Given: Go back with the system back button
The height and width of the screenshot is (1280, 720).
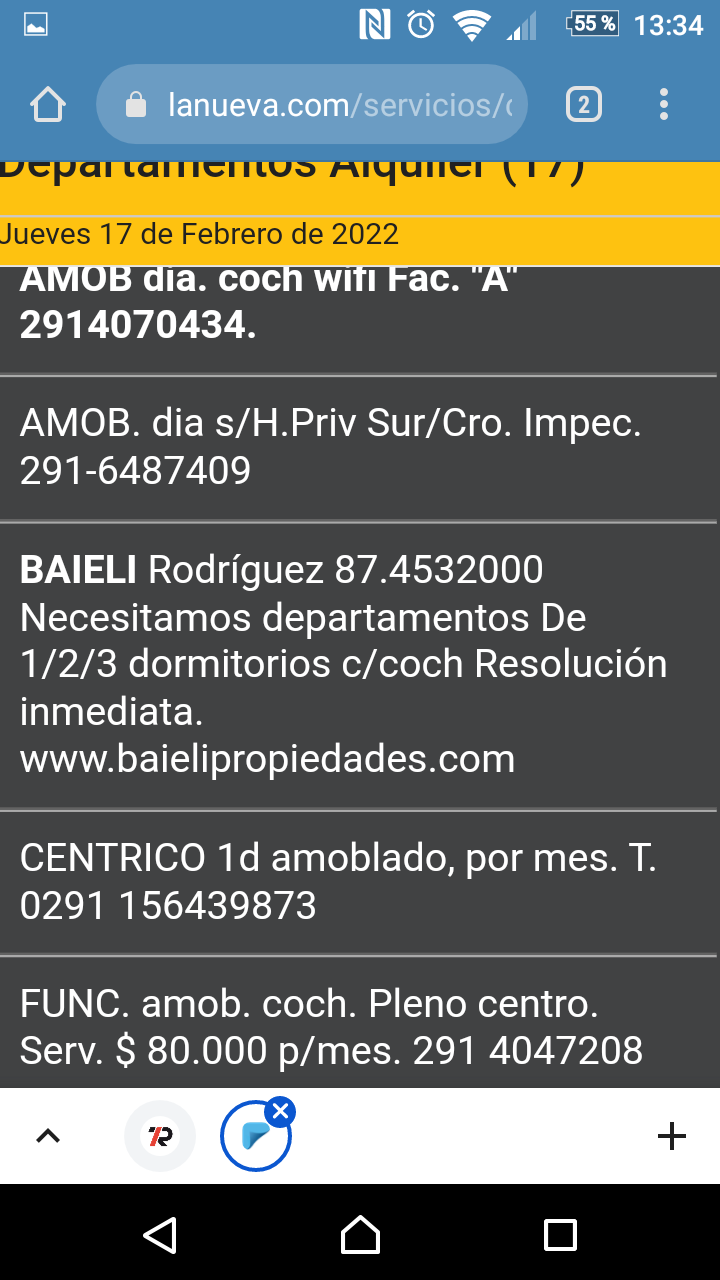Looking at the screenshot, I should (160, 1235).
